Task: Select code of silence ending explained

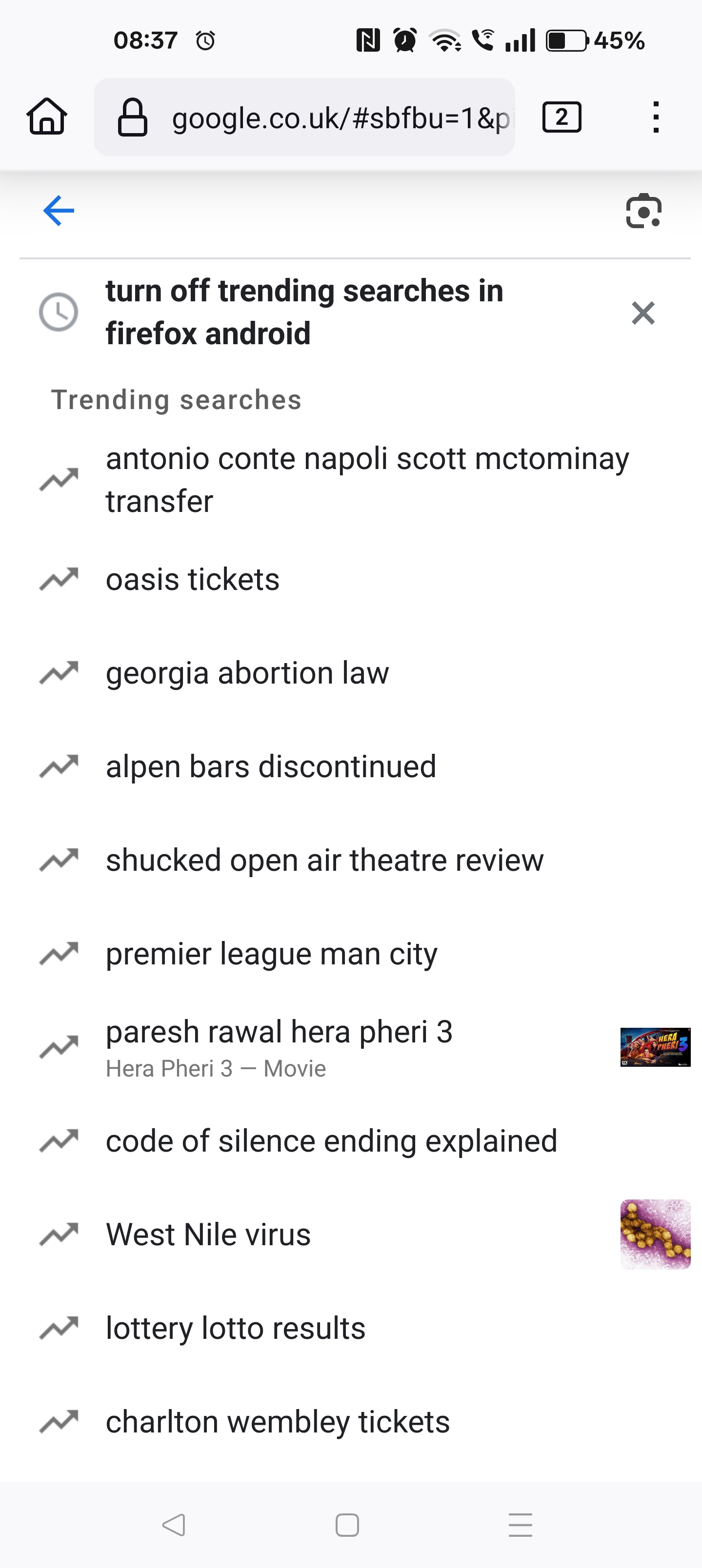Action: 351,1141
